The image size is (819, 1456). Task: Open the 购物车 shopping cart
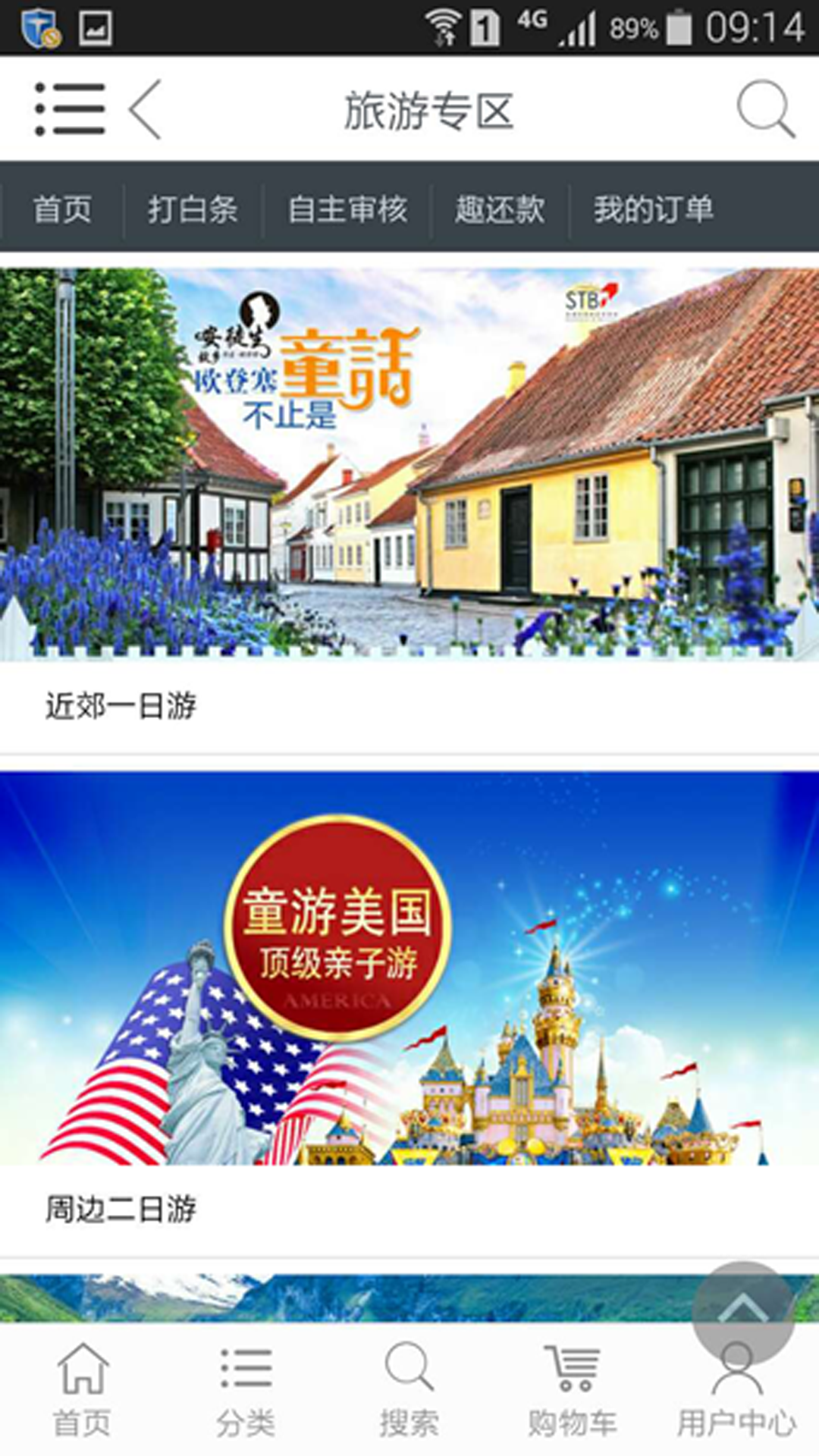point(573,1391)
